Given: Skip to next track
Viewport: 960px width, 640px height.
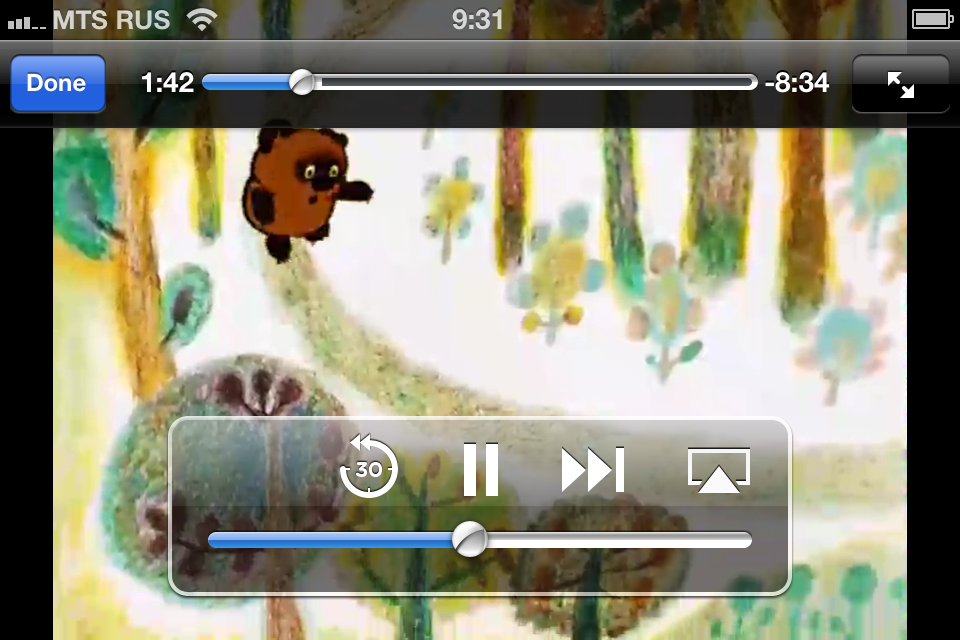Looking at the screenshot, I should [592, 469].
